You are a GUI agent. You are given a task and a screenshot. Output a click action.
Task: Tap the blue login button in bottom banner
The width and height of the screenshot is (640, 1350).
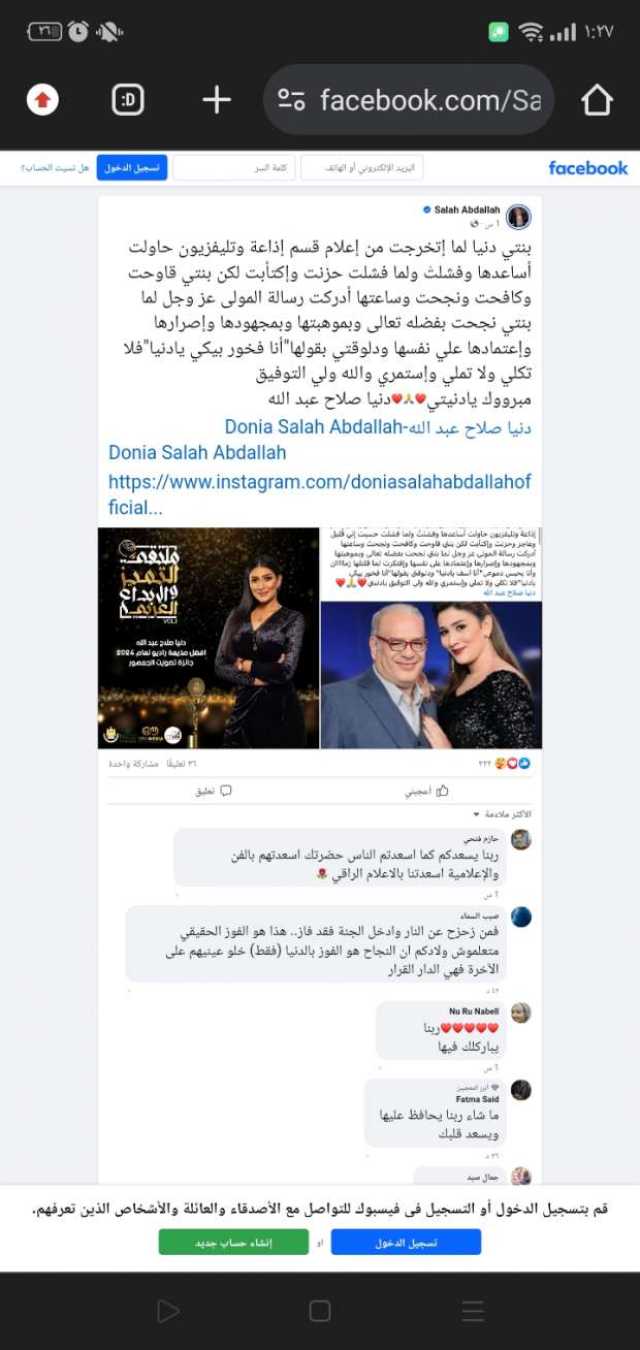406,1242
